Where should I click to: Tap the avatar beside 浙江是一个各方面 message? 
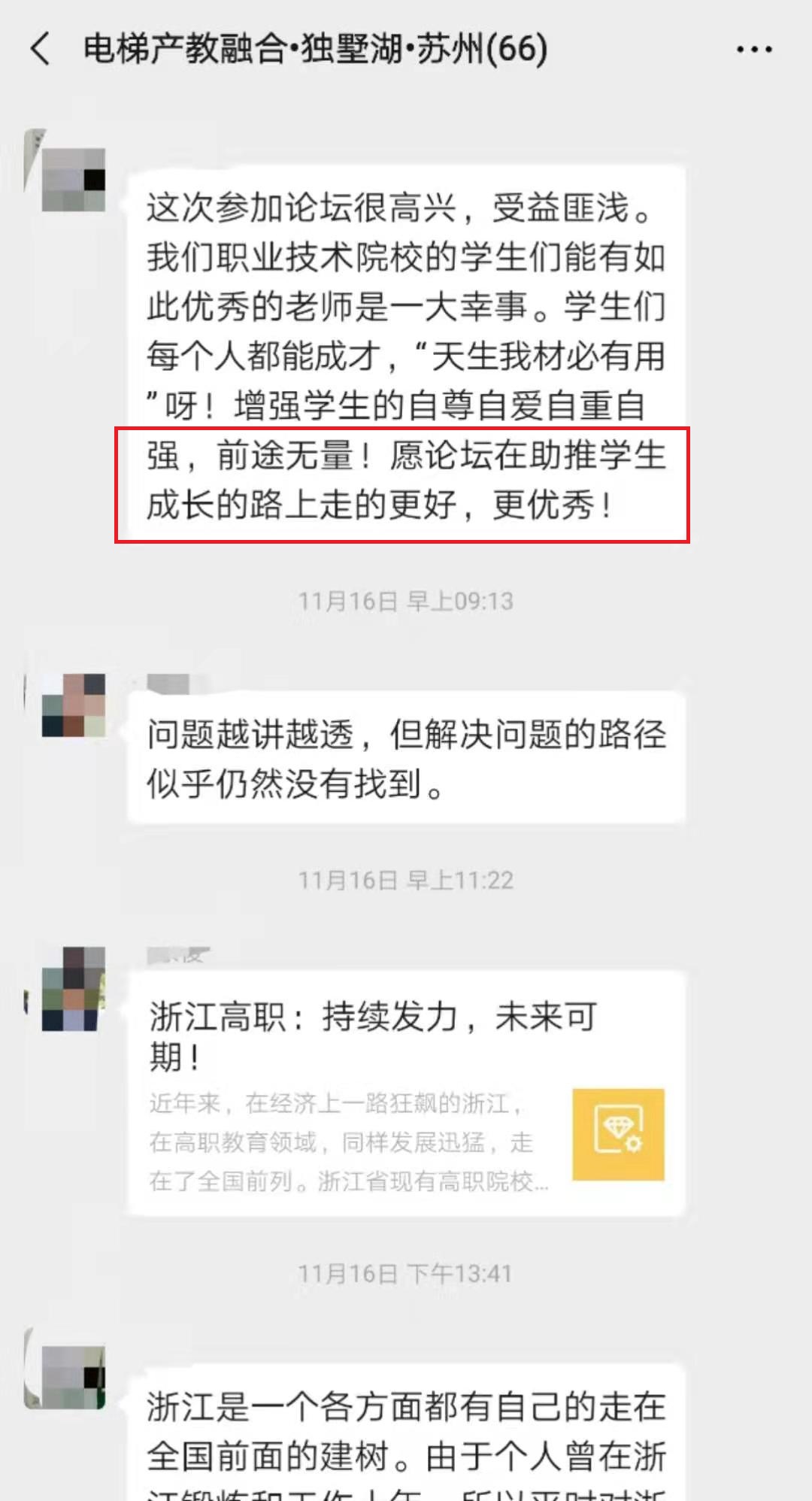pyautogui.click(x=72, y=1376)
